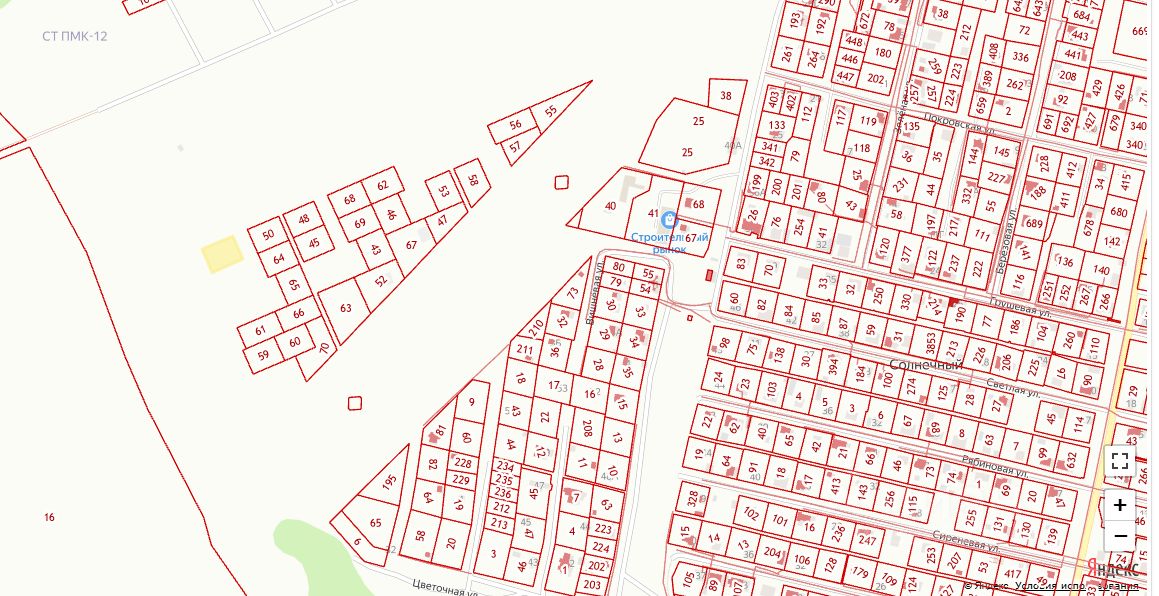This screenshot has width=1159, height=596.
Task: Enter fullscreen map view
Action: [1120, 462]
